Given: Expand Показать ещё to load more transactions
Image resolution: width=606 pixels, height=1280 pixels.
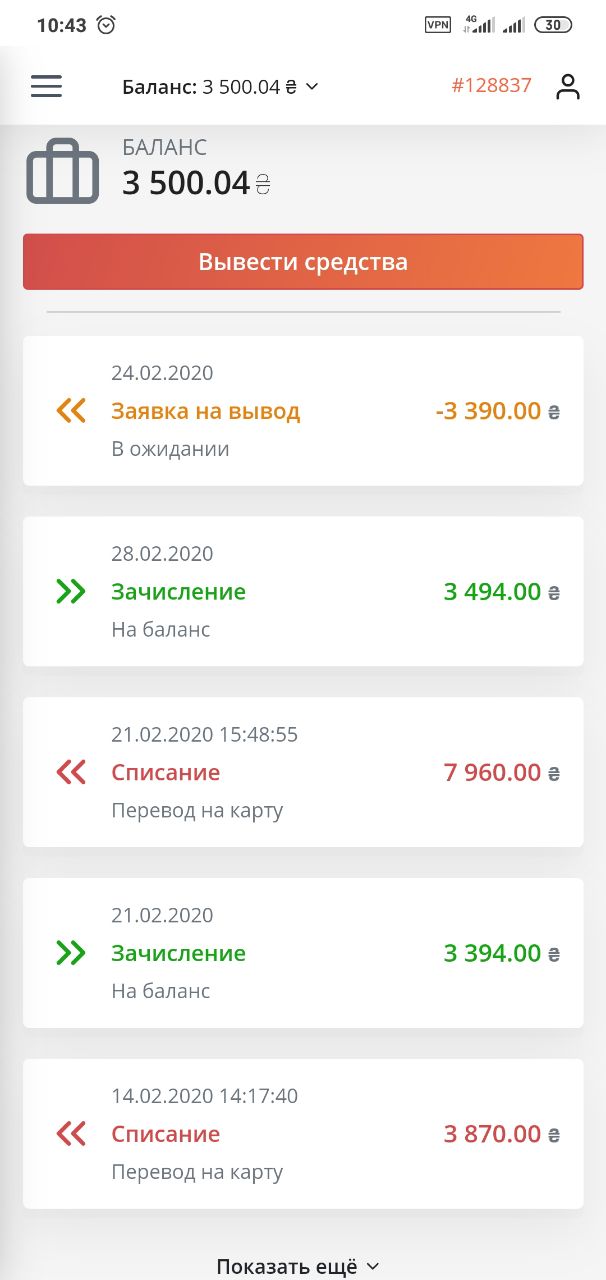Looking at the screenshot, I should (x=298, y=1266).
